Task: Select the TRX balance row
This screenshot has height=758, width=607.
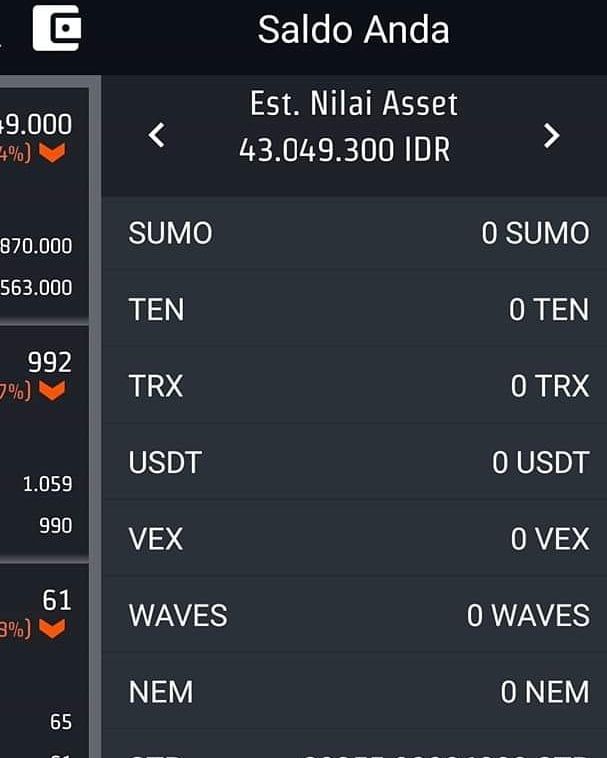Action: click(354, 385)
